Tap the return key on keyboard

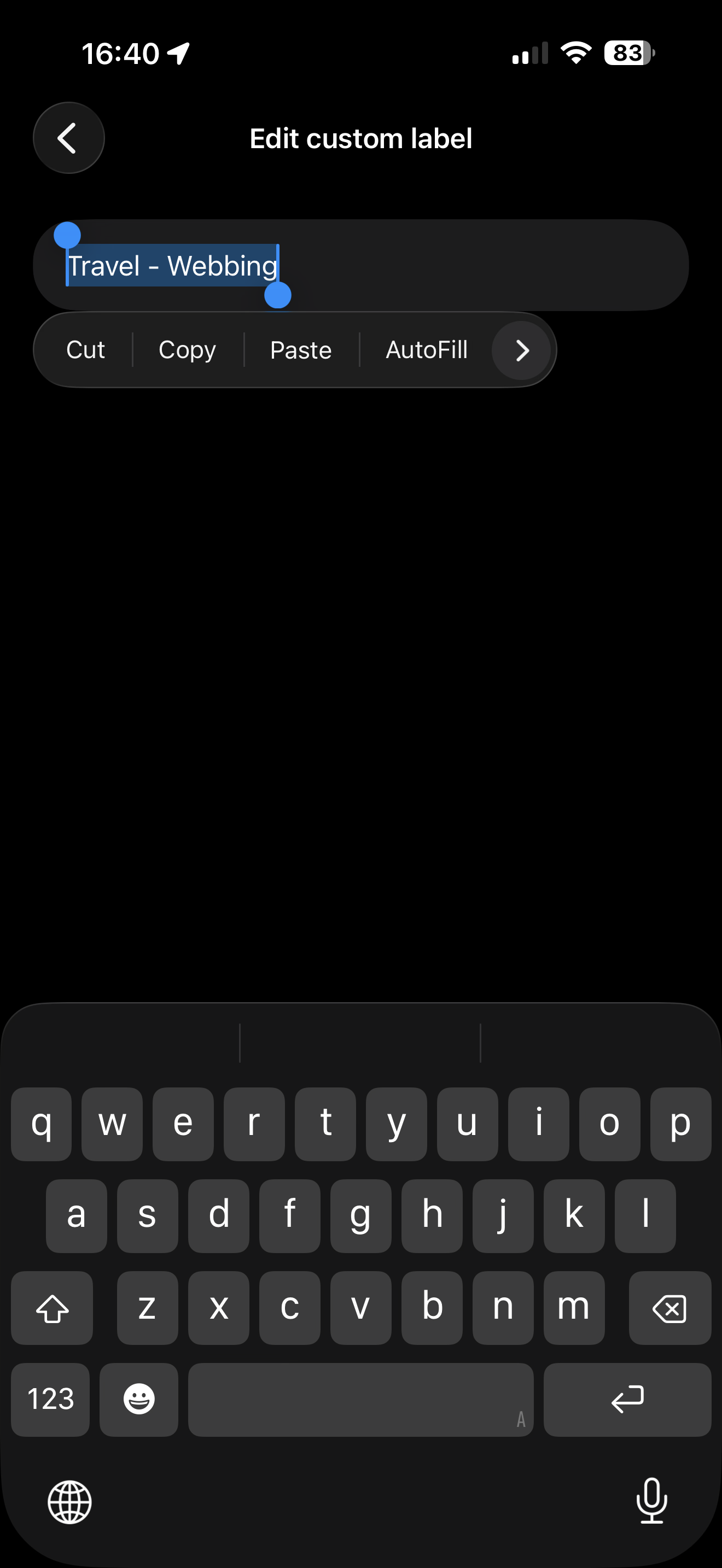627,1400
